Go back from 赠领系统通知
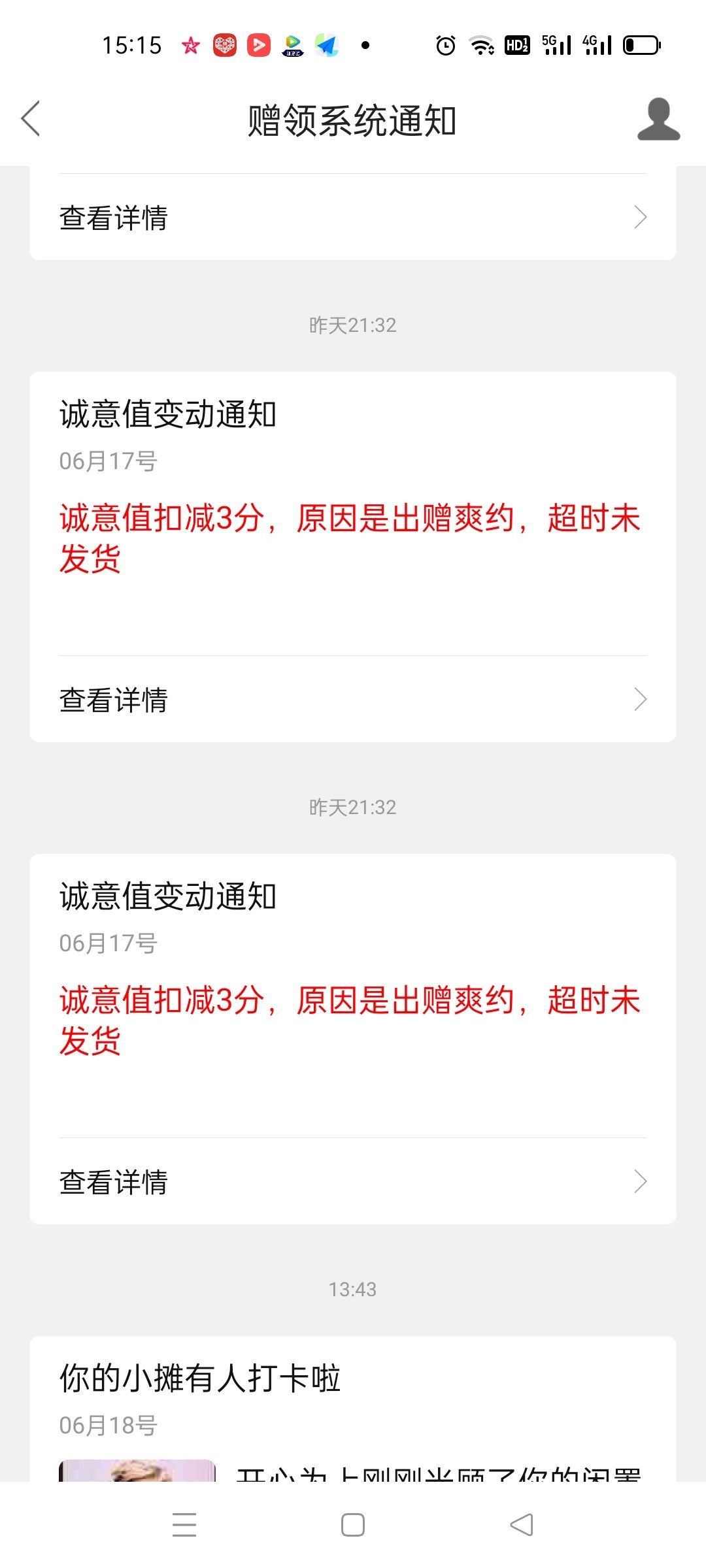The image size is (706, 1568). coord(31,119)
